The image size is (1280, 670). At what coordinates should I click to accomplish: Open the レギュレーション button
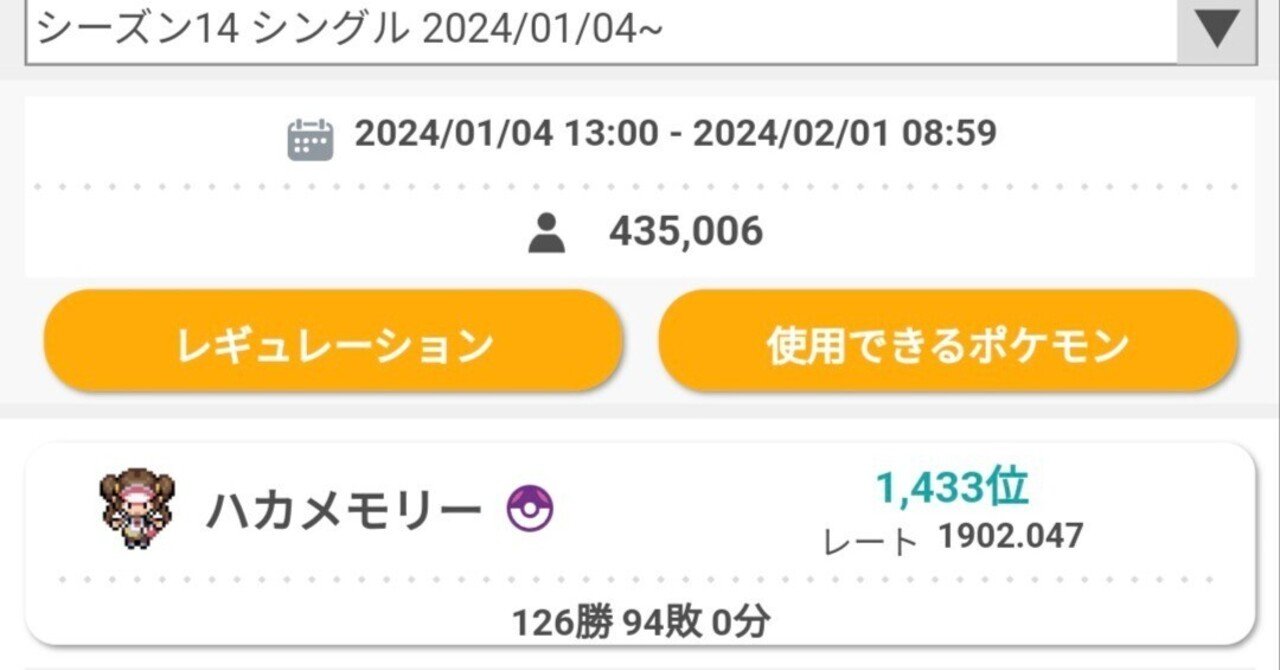click(333, 343)
